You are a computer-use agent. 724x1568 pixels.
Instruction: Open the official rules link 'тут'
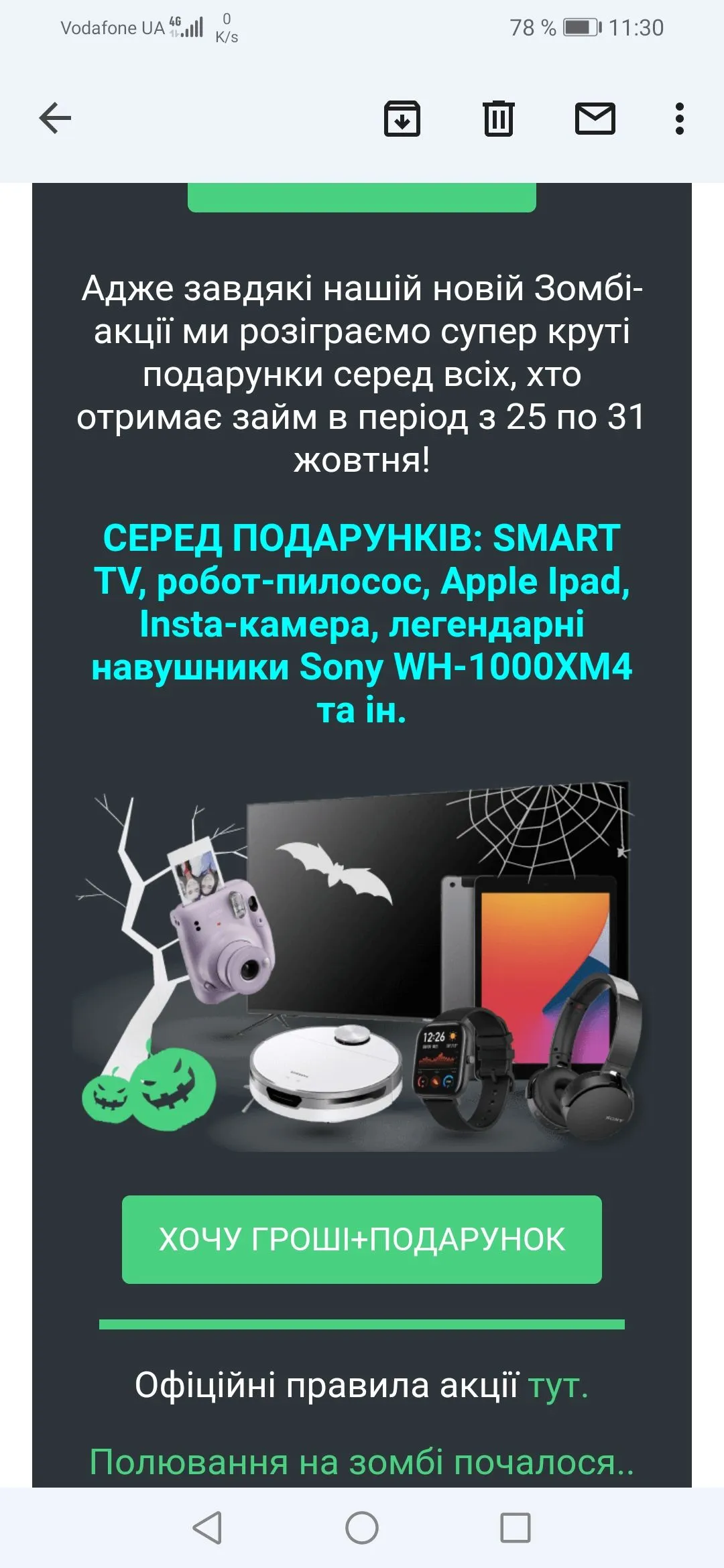coord(557,1385)
